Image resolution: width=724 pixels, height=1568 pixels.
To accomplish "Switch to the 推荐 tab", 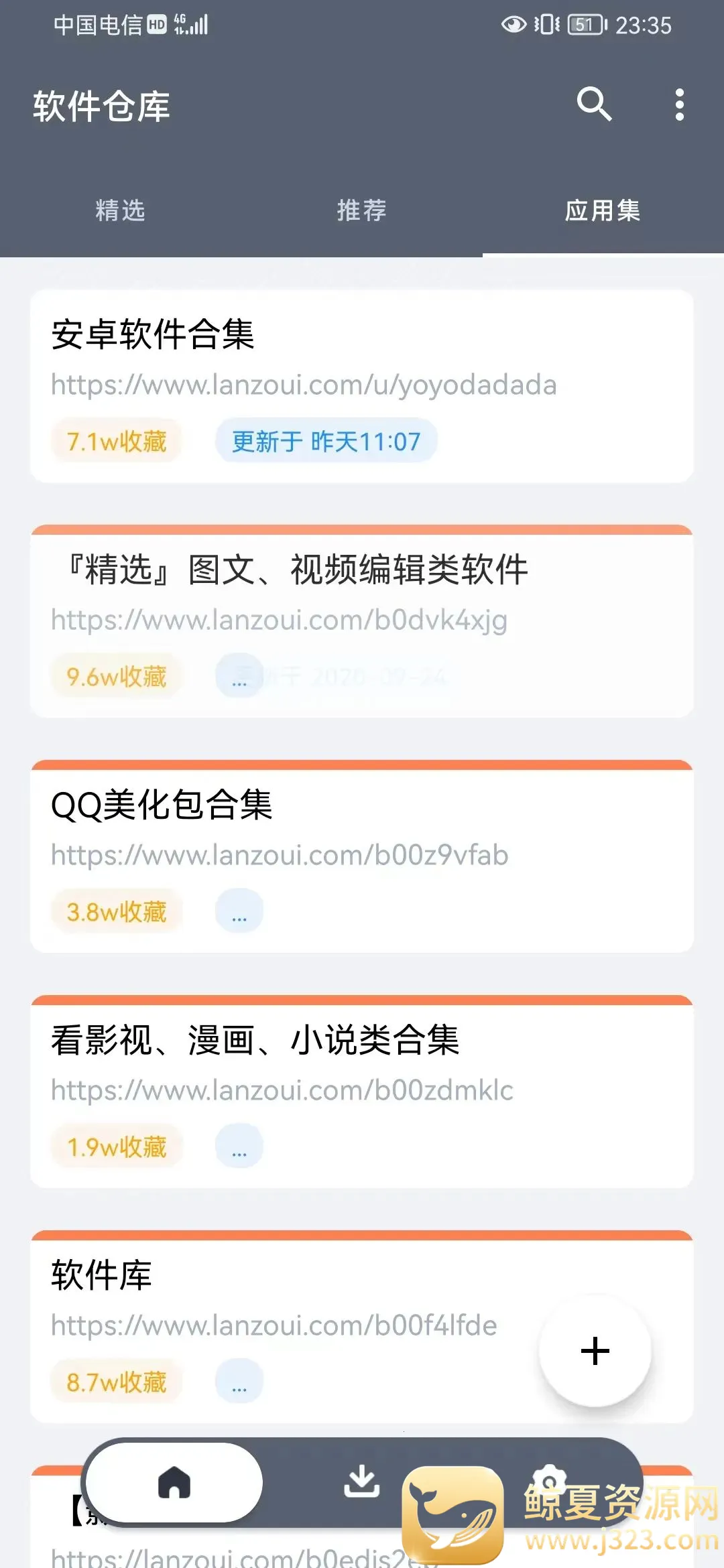I will (362, 210).
